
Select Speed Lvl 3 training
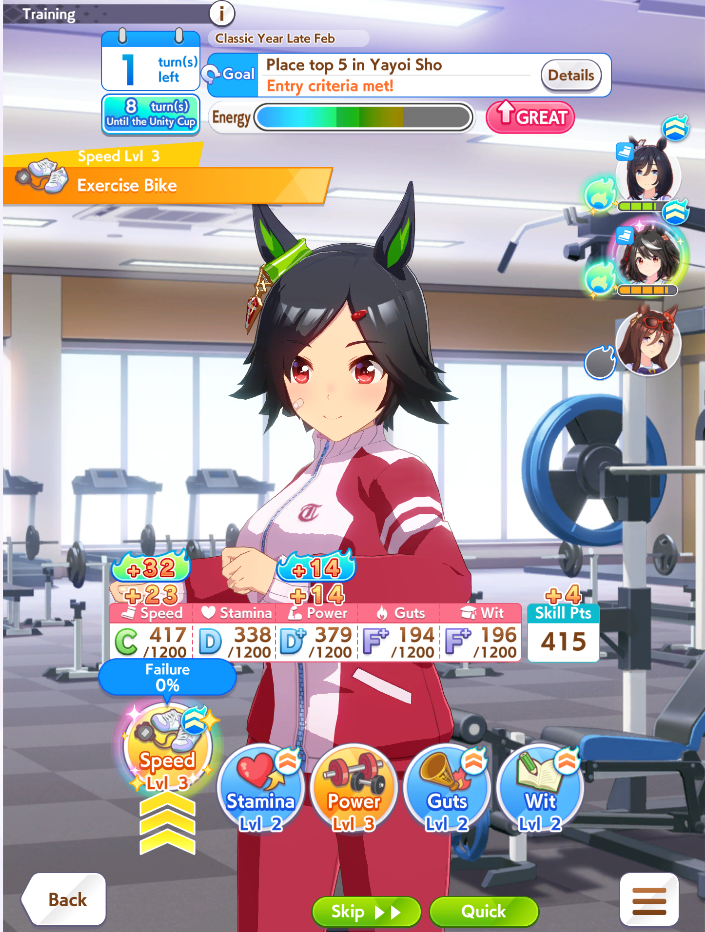pyautogui.click(x=167, y=750)
